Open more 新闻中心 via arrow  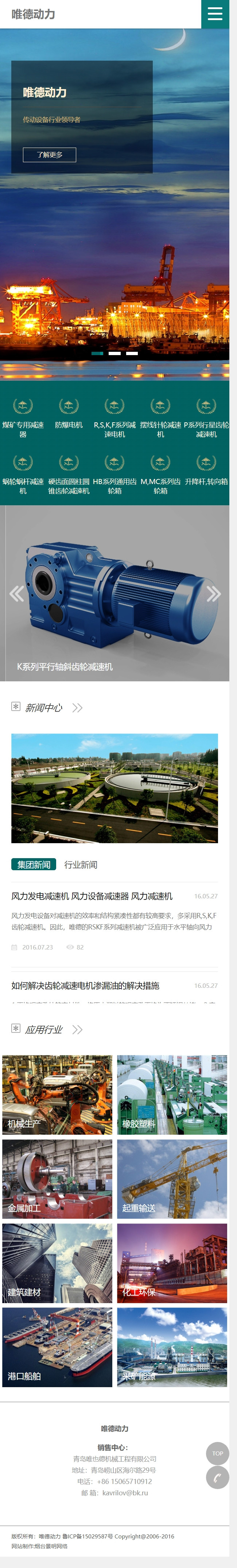(77, 707)
